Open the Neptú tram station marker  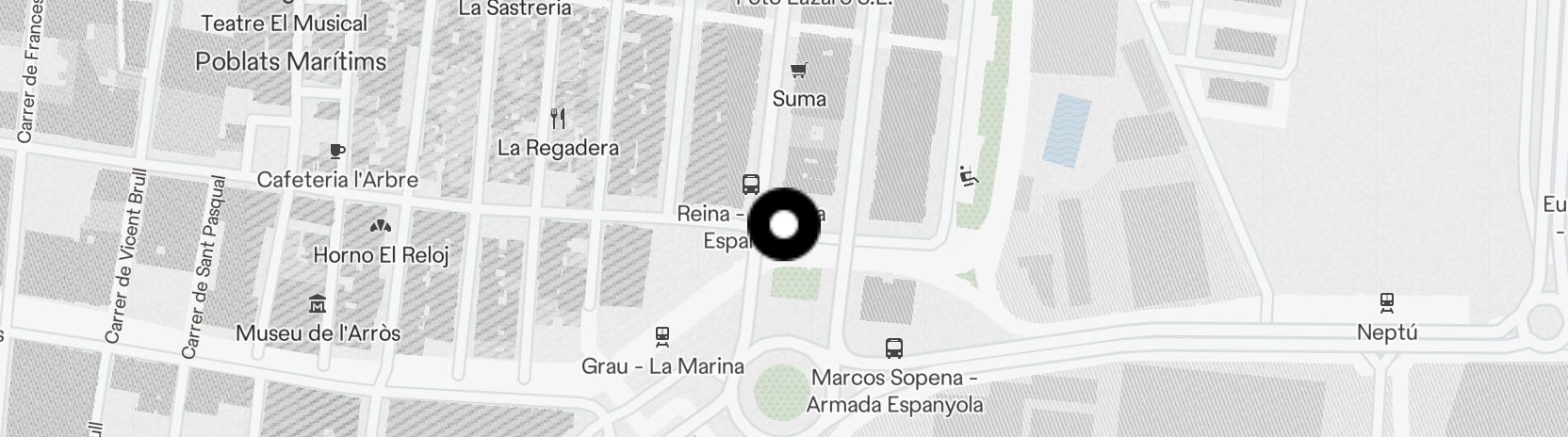[x=1386, y=303]
